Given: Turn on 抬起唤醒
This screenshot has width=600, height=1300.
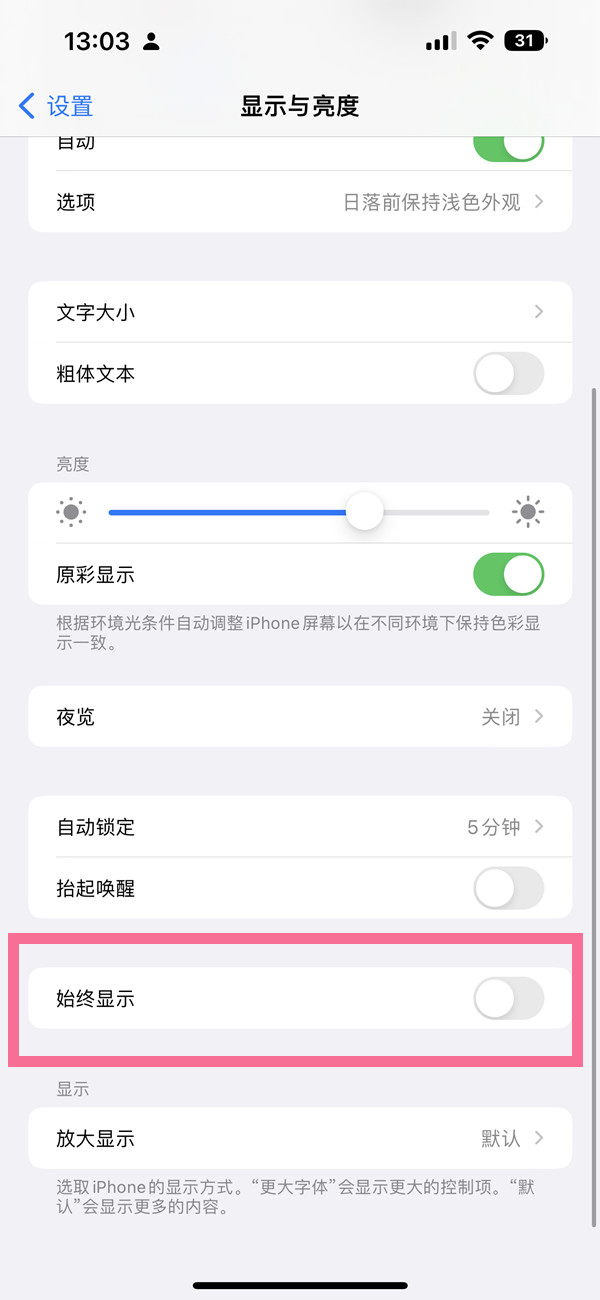Looking at the screenshot, I should (508, 888).
